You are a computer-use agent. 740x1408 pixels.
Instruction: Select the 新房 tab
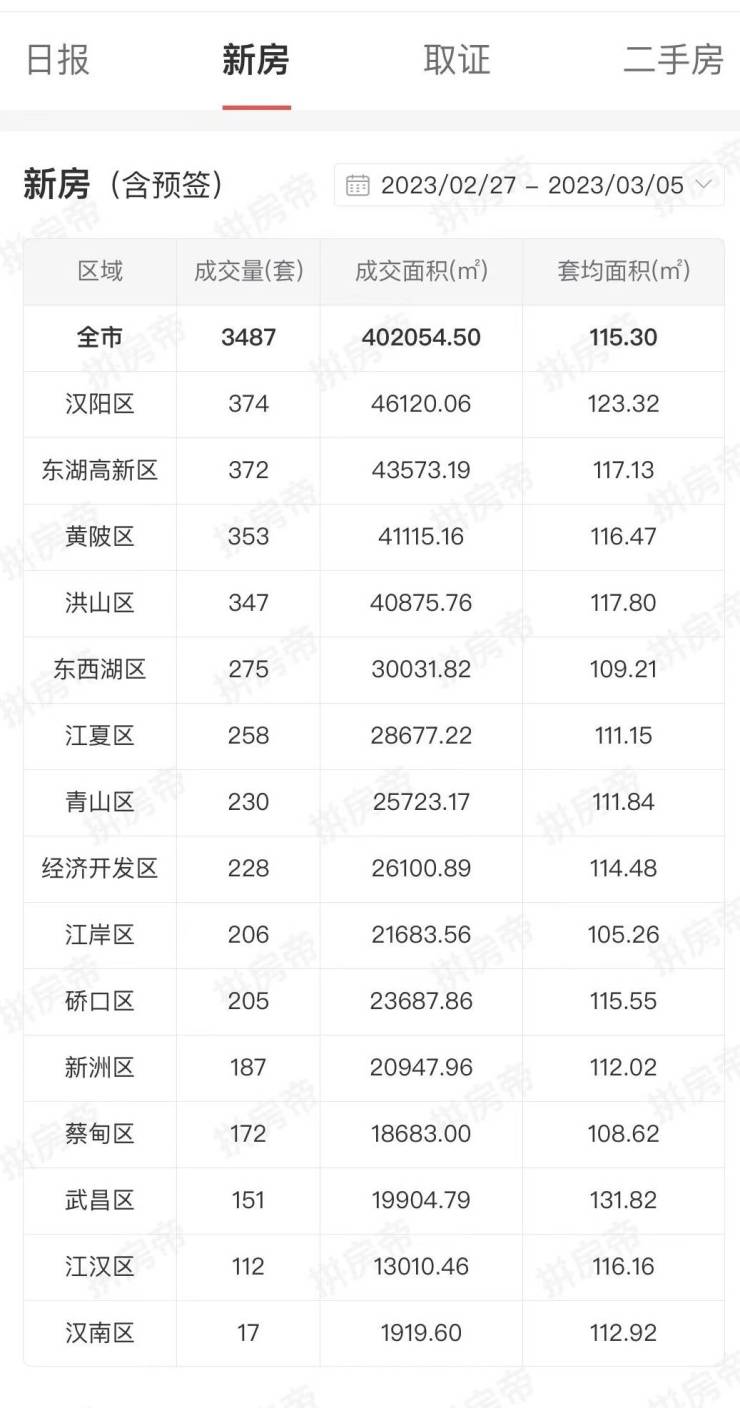click(x=256, y=60)
